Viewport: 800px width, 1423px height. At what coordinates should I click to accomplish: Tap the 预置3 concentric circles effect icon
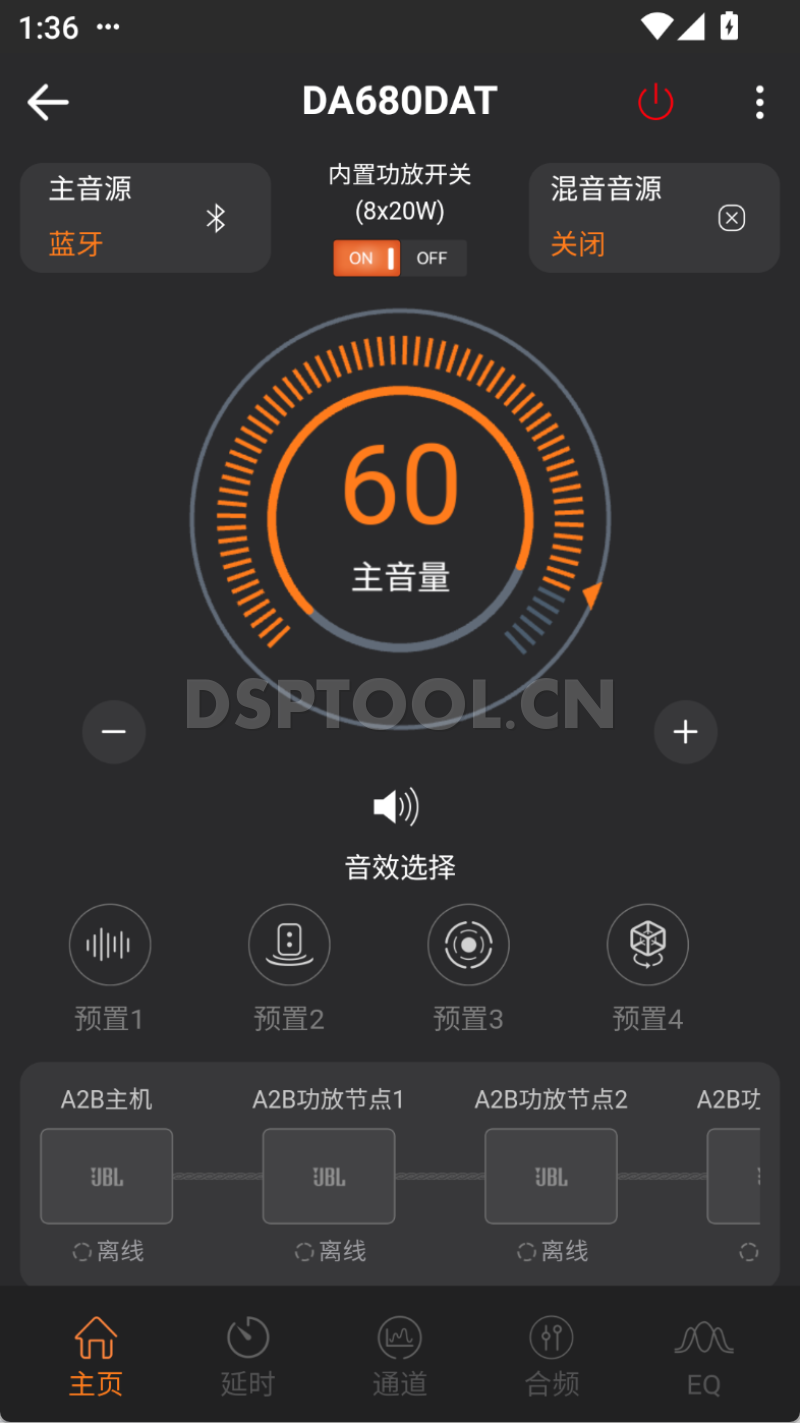[468, 944]
